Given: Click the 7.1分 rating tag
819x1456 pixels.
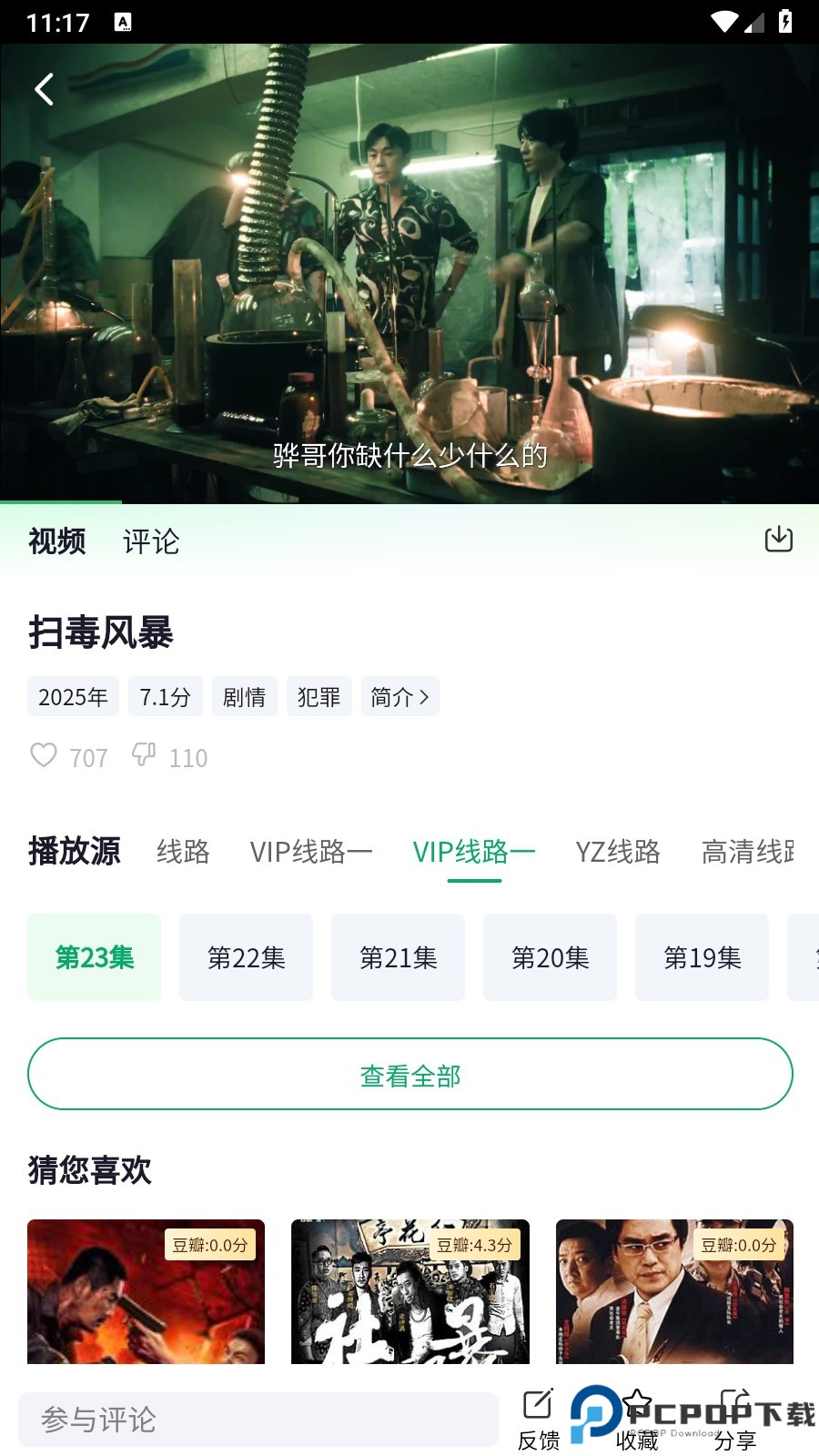Looking at the screenshot, I should coord(165,696).
